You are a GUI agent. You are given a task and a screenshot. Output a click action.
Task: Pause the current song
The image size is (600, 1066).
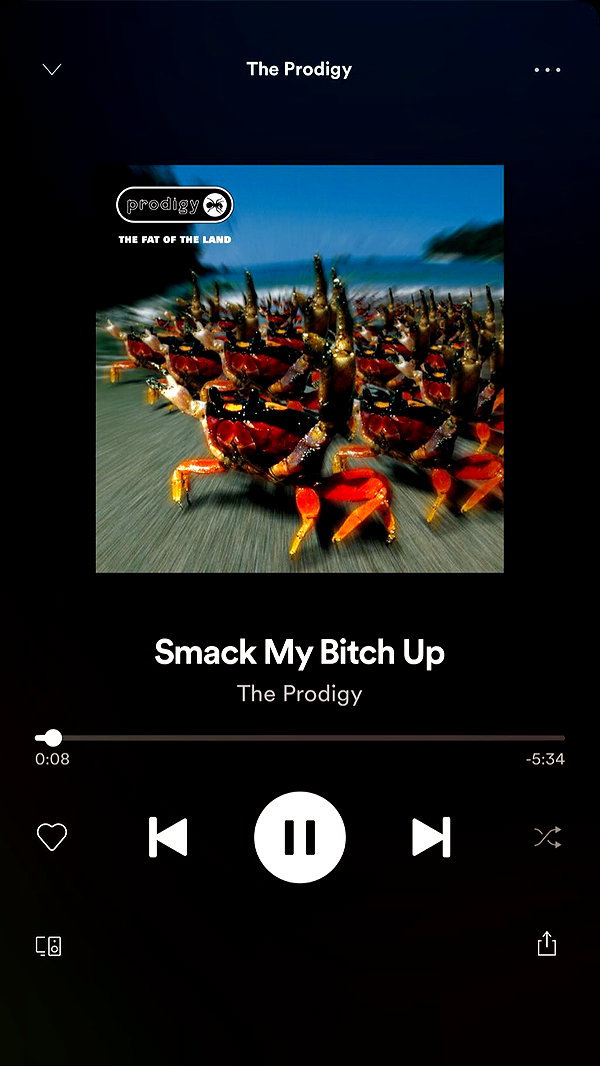point(300,837)
